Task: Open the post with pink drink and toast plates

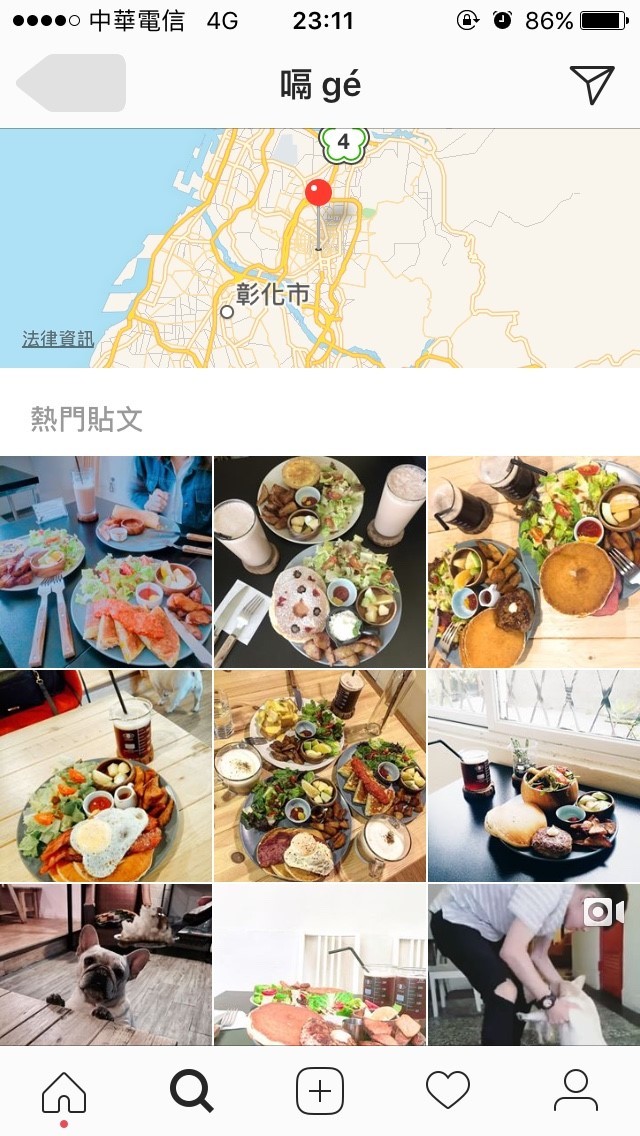Action: coord(106,561)
